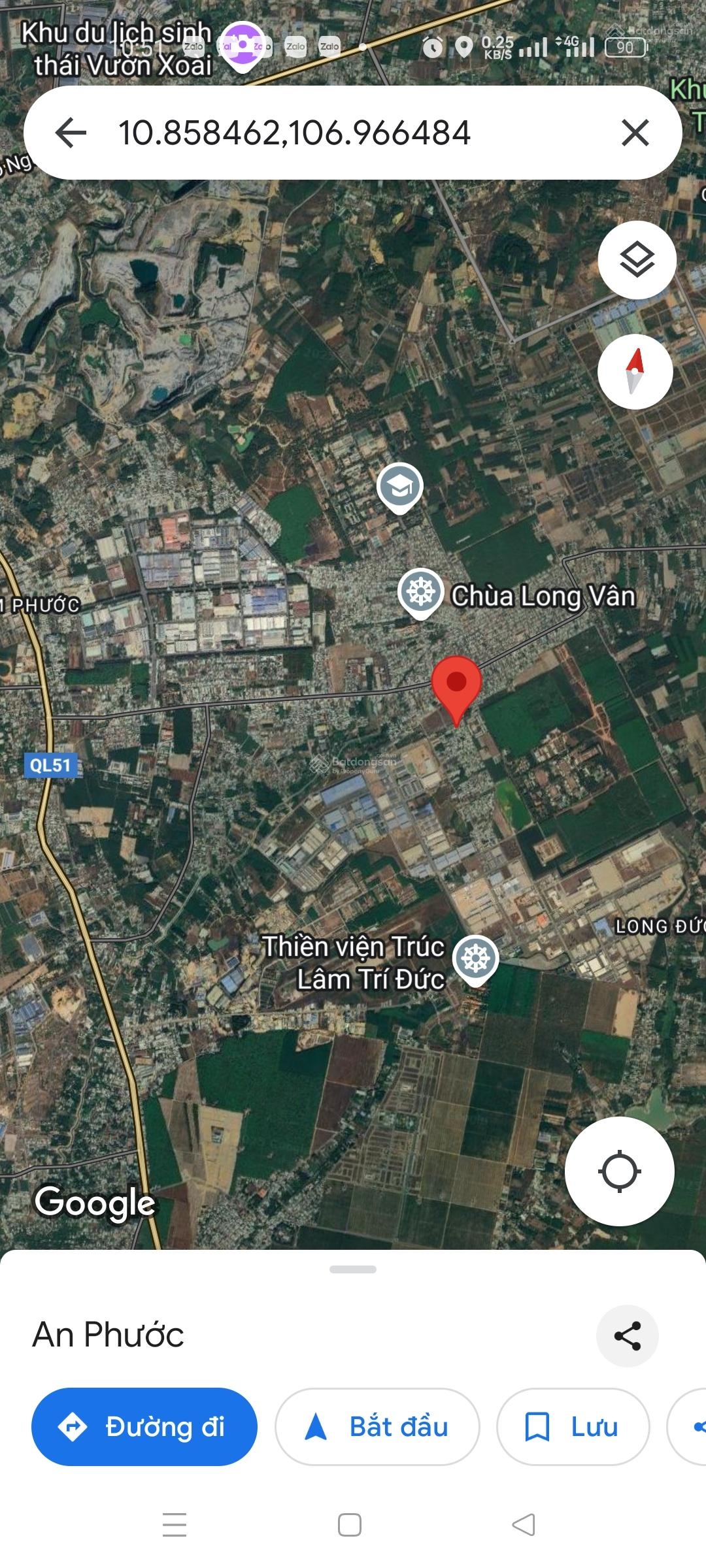Center map on my current location

619,1171
